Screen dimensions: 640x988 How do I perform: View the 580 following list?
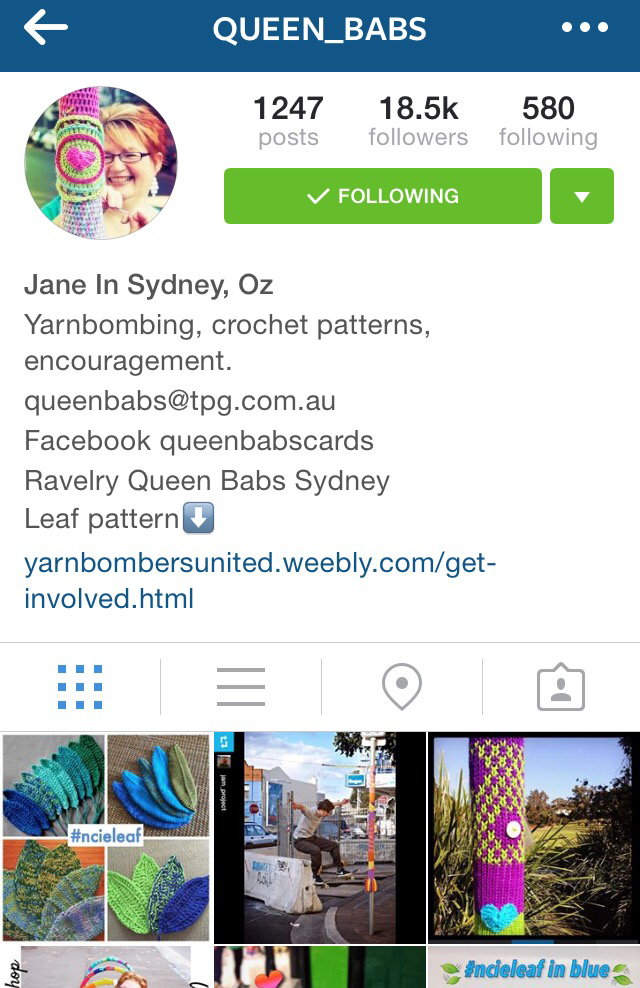click(548, 121)
